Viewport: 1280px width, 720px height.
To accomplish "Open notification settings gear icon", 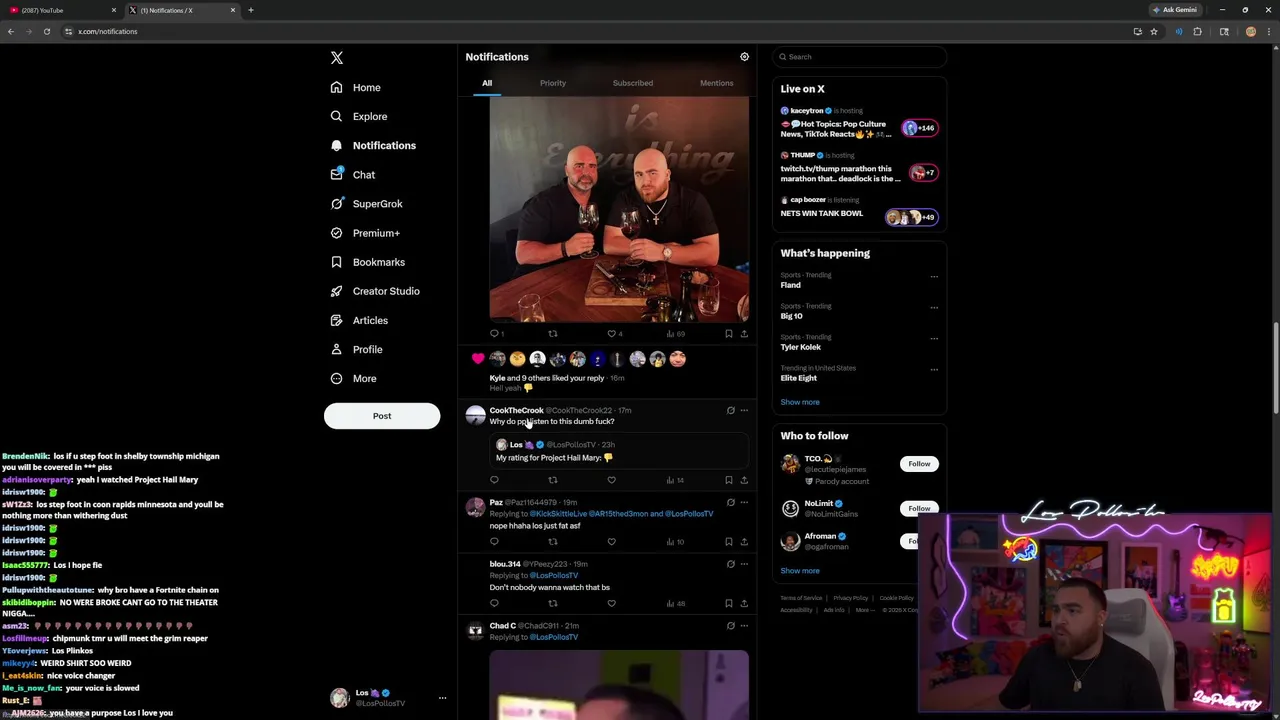I will 744,57.
